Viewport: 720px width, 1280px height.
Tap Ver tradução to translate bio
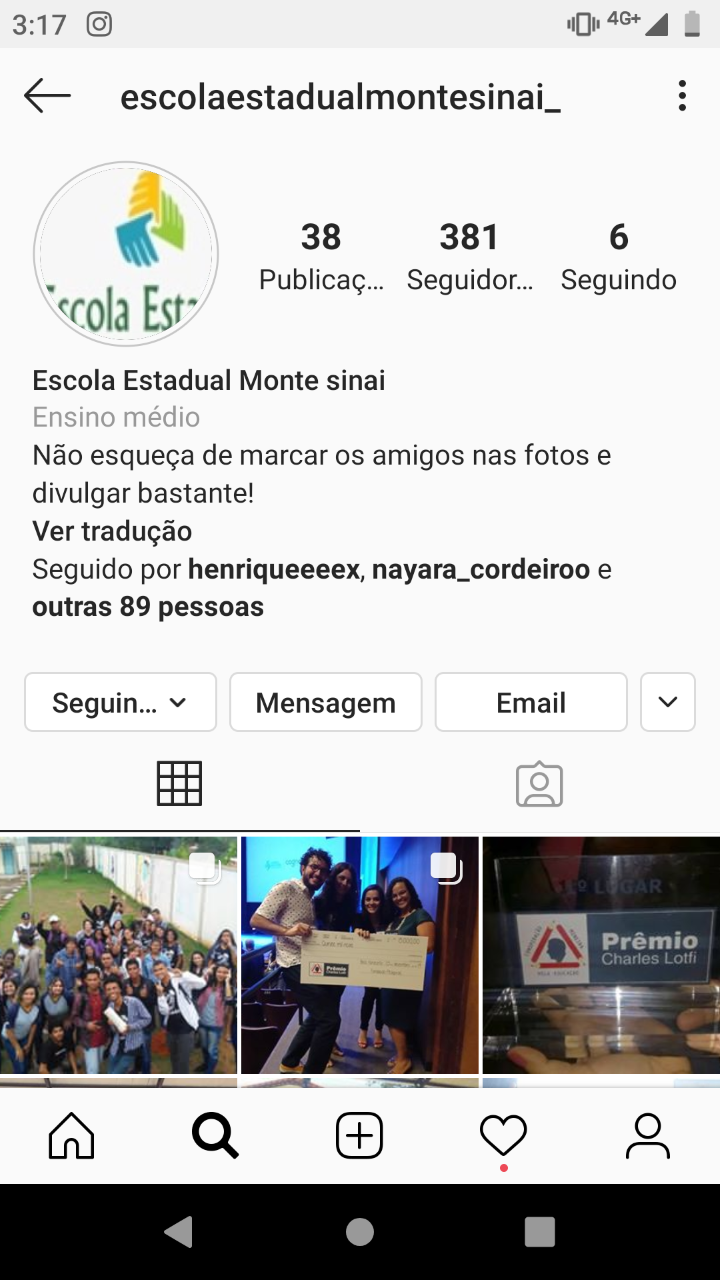pos(112,531)
